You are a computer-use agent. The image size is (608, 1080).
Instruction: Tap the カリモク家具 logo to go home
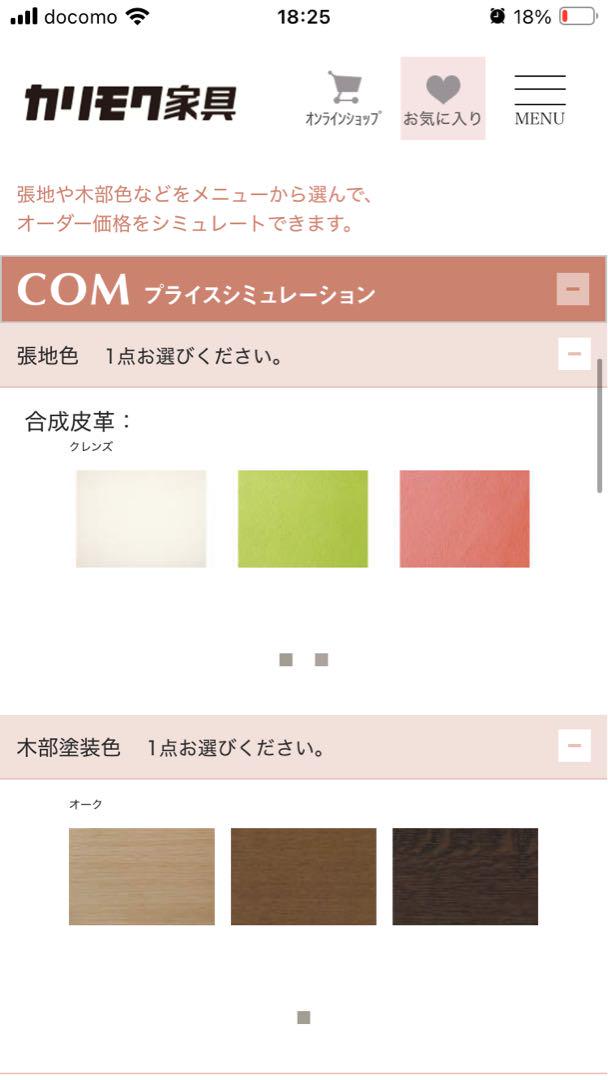pyautogui.click(x=130, y=103)
